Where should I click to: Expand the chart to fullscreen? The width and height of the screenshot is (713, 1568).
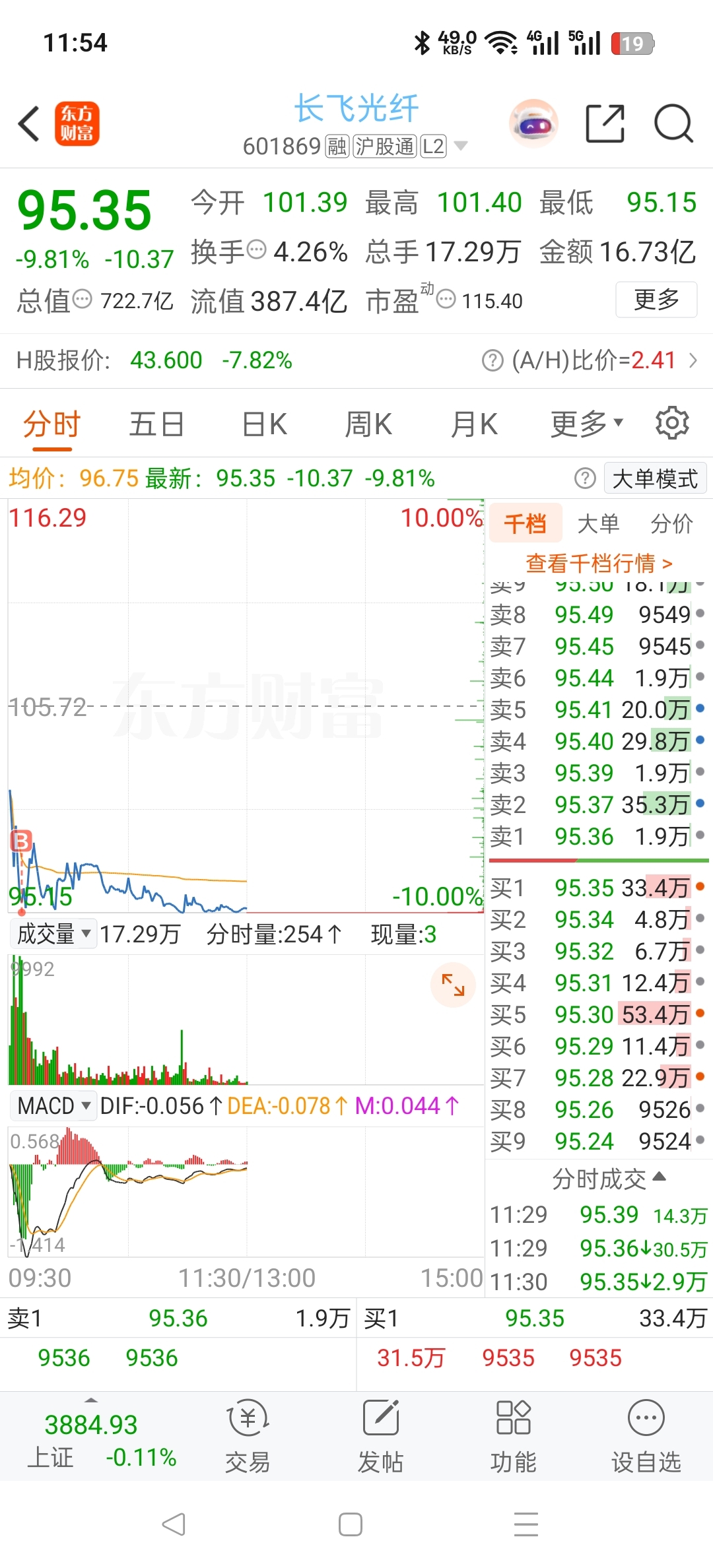coord(453,985)
